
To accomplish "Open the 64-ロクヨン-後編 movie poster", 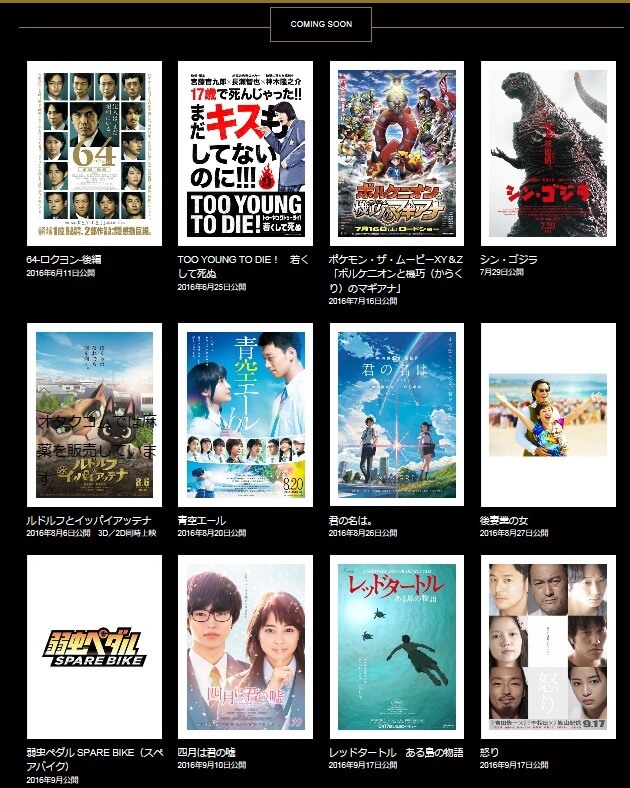I will (94, 153).
